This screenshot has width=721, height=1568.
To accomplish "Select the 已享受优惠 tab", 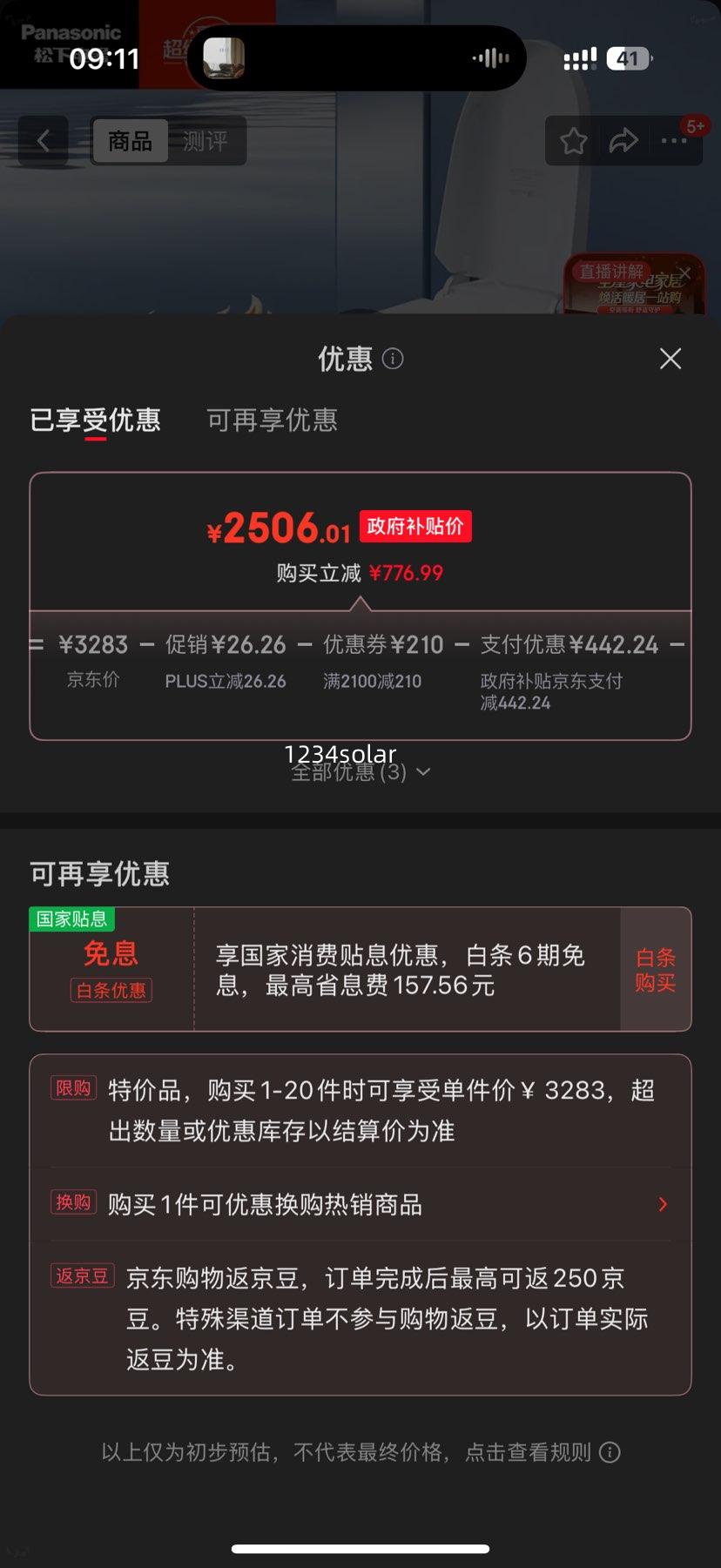I will 96,421.
